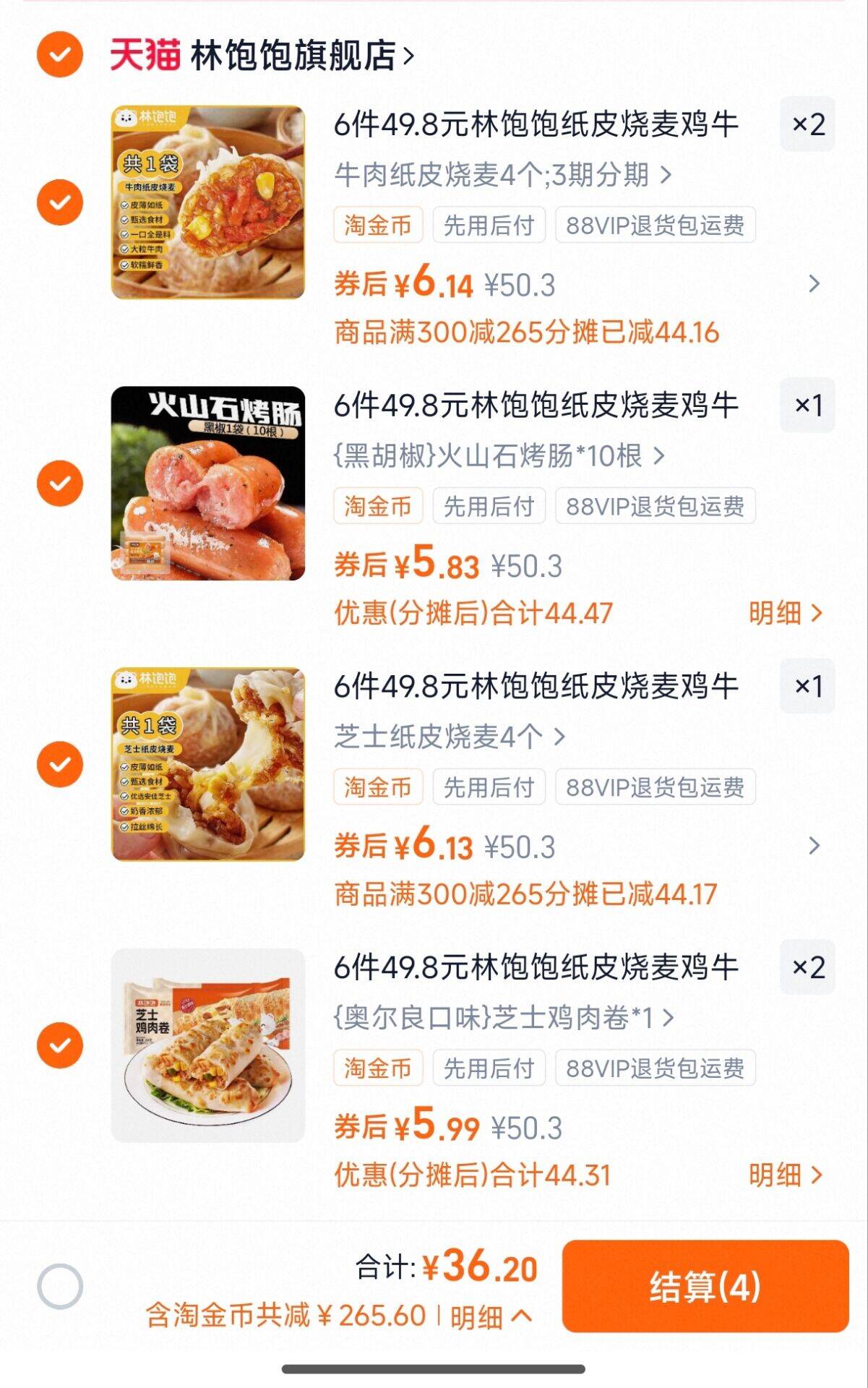
Task: Check out with 结算(4)
Action: point(705,1286)
